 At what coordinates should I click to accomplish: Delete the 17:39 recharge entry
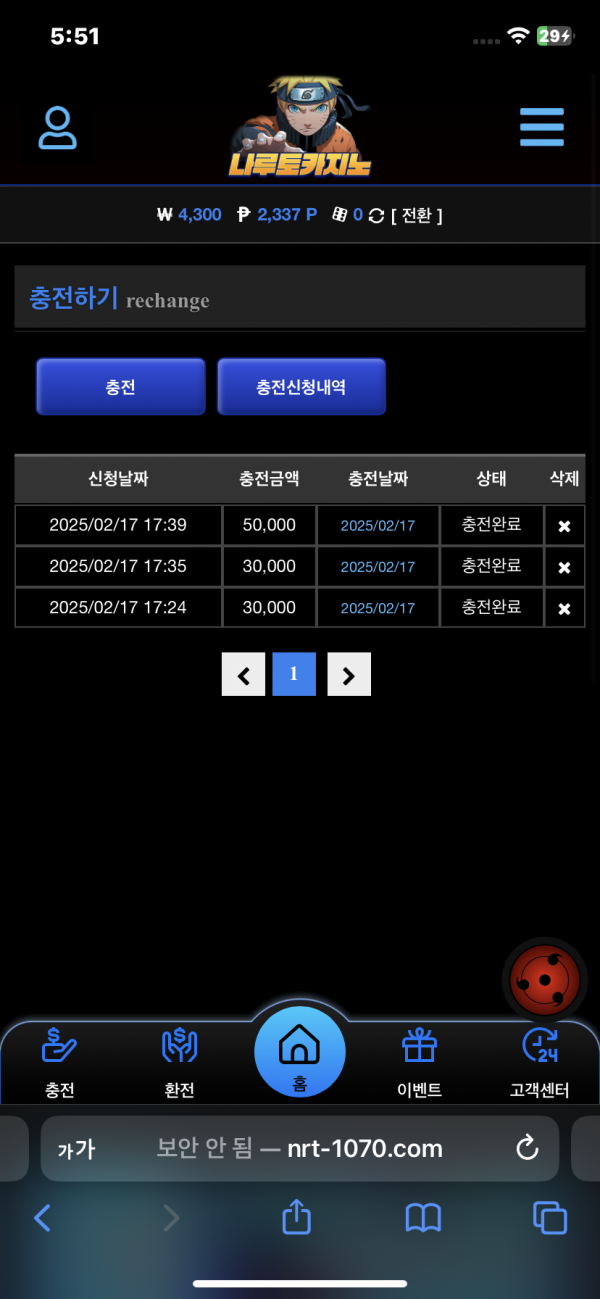[564, 526]
